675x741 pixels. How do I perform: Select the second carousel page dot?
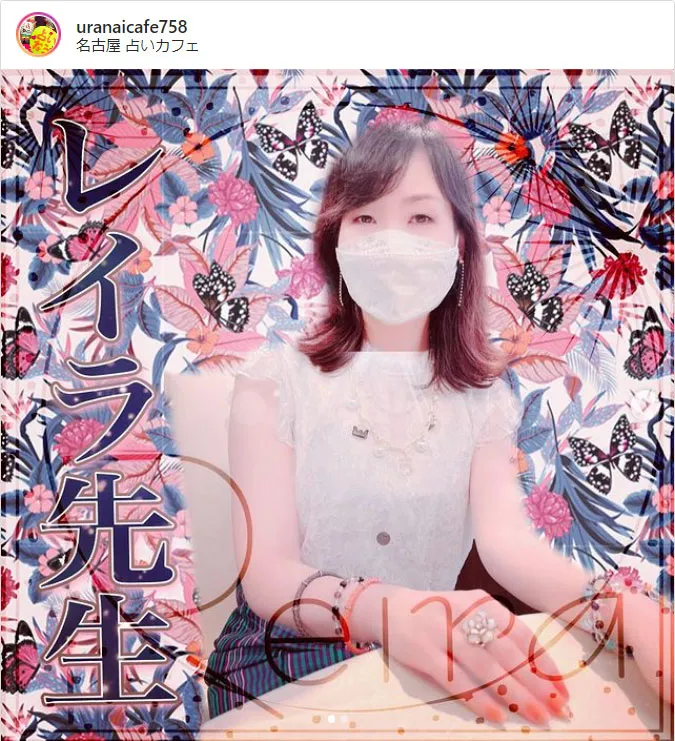click(x=344, y=719)
